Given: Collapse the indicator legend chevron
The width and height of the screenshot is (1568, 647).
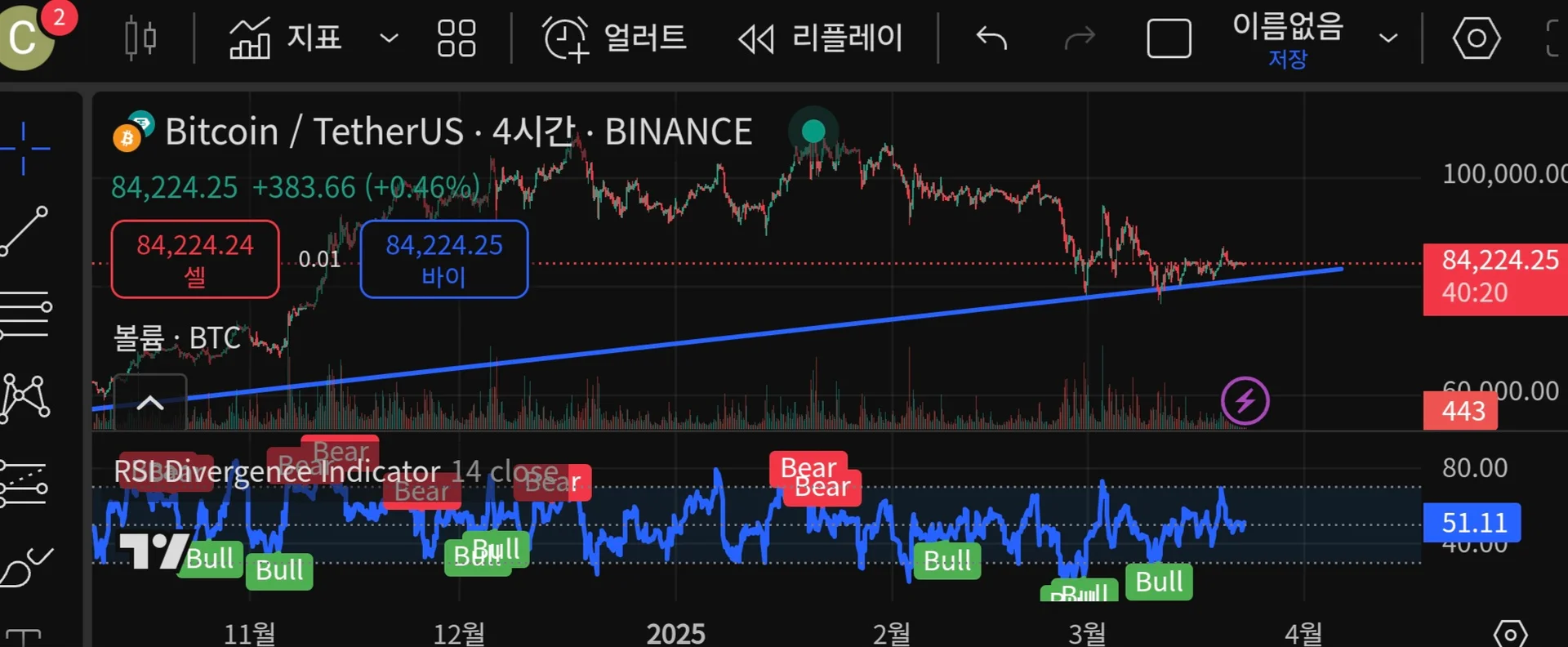Looking at the screenshot, I should point(150,403).
